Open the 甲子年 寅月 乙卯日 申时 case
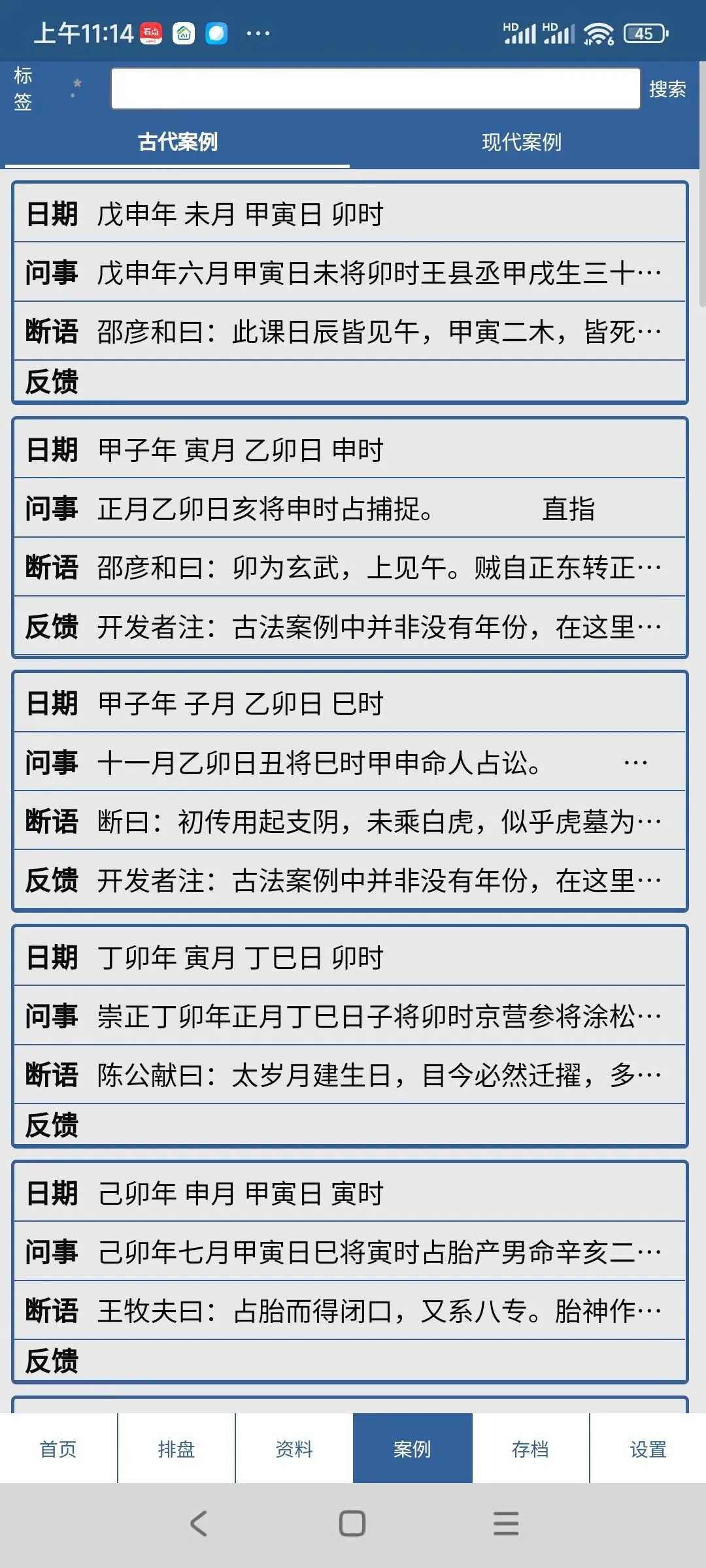 click(350, 538)
